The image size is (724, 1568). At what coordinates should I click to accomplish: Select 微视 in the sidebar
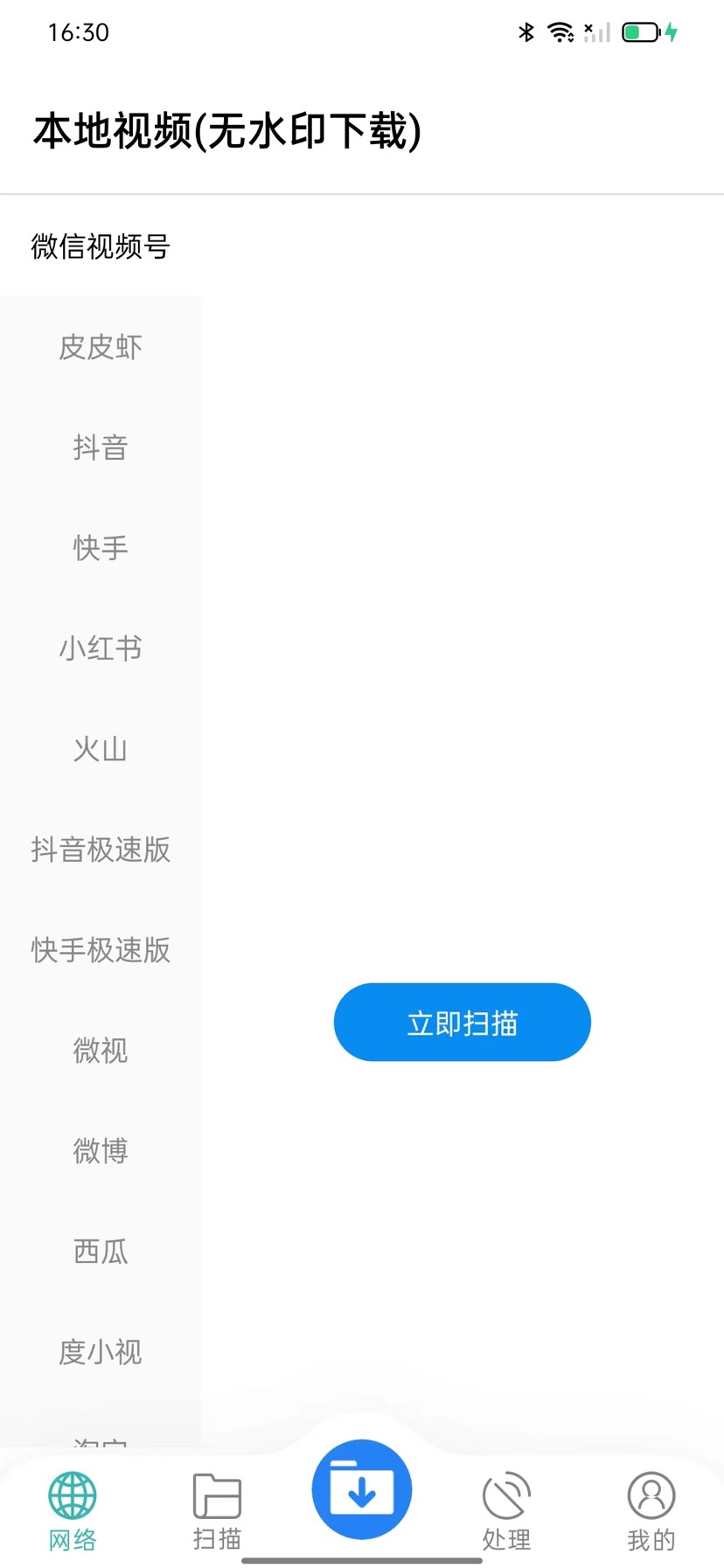101,1051
